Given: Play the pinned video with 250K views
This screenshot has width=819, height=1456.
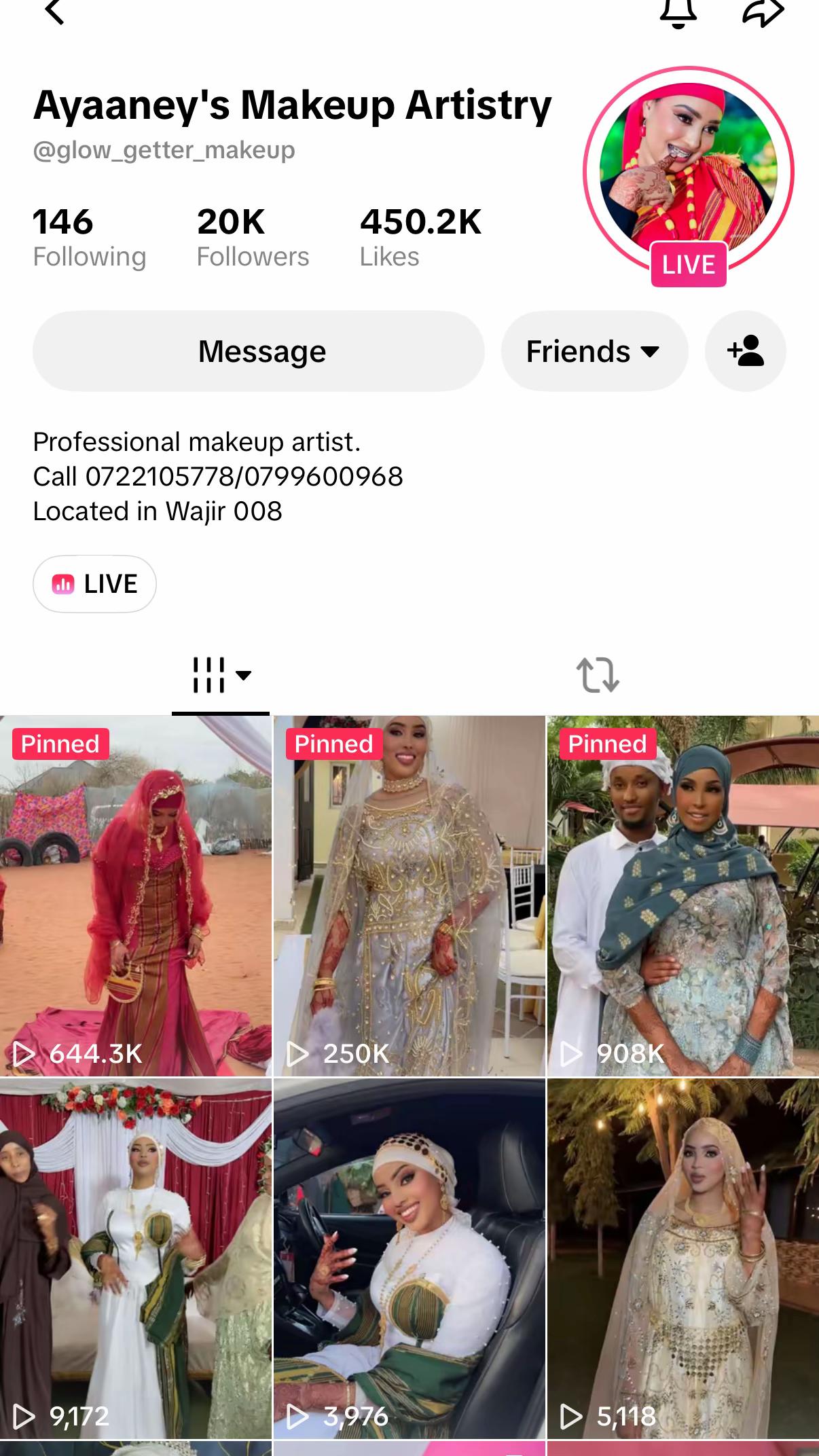Looking at the screenshot, I should click(x=409, y=896).
